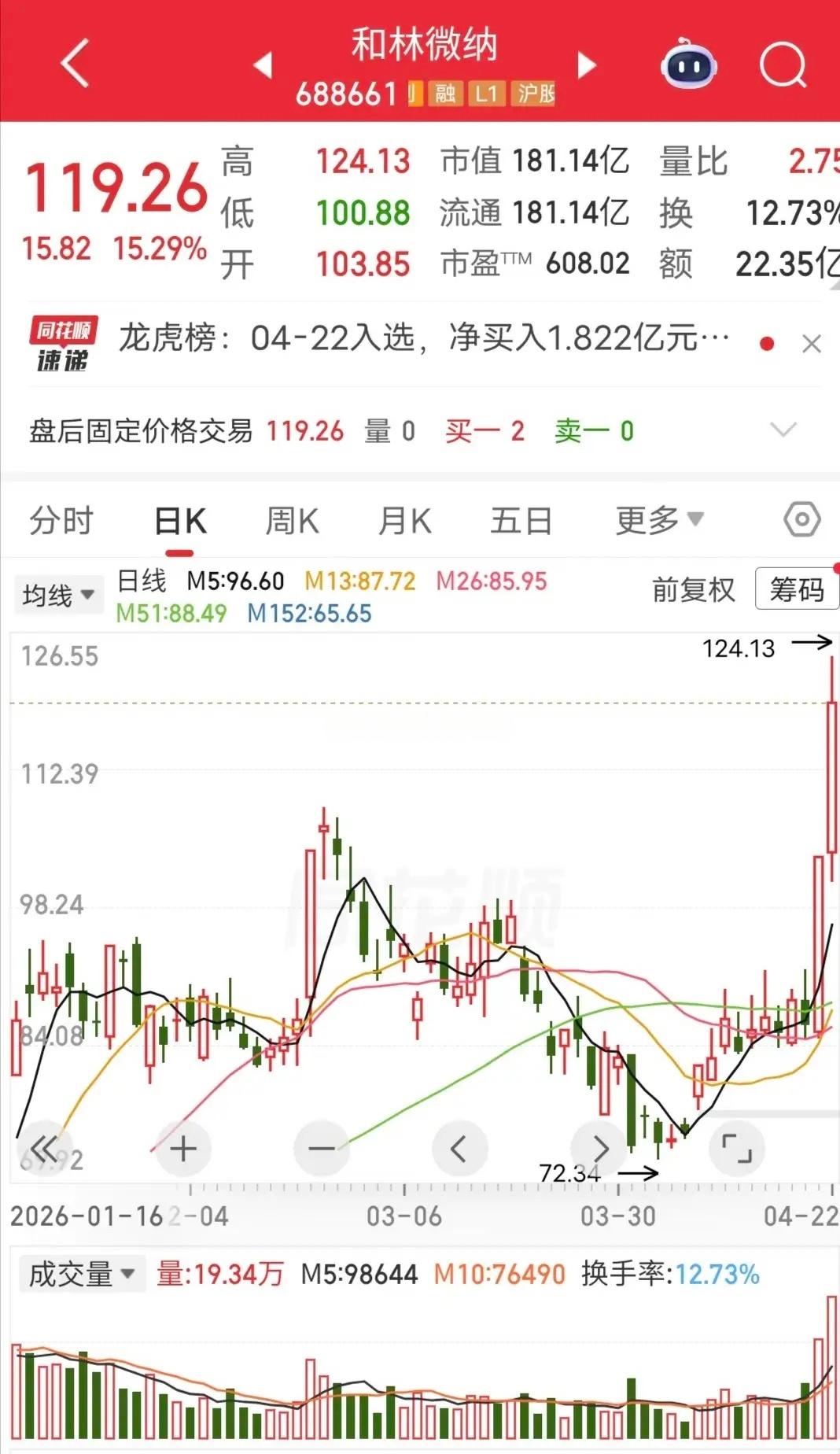The height and width of the screenshot is (1454, 840).
Task: Zoom in on chart with plus icon
Action: [x=183, y=1148]
